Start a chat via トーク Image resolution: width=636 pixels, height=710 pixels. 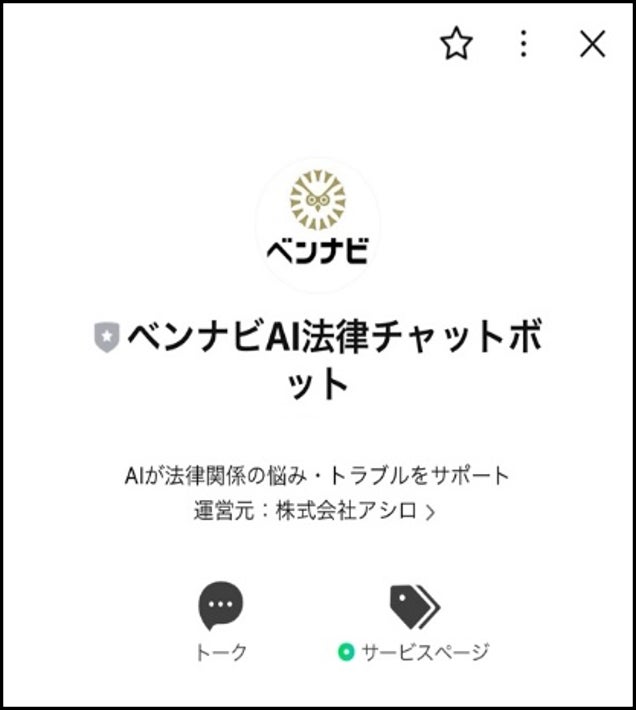(221, 622)
